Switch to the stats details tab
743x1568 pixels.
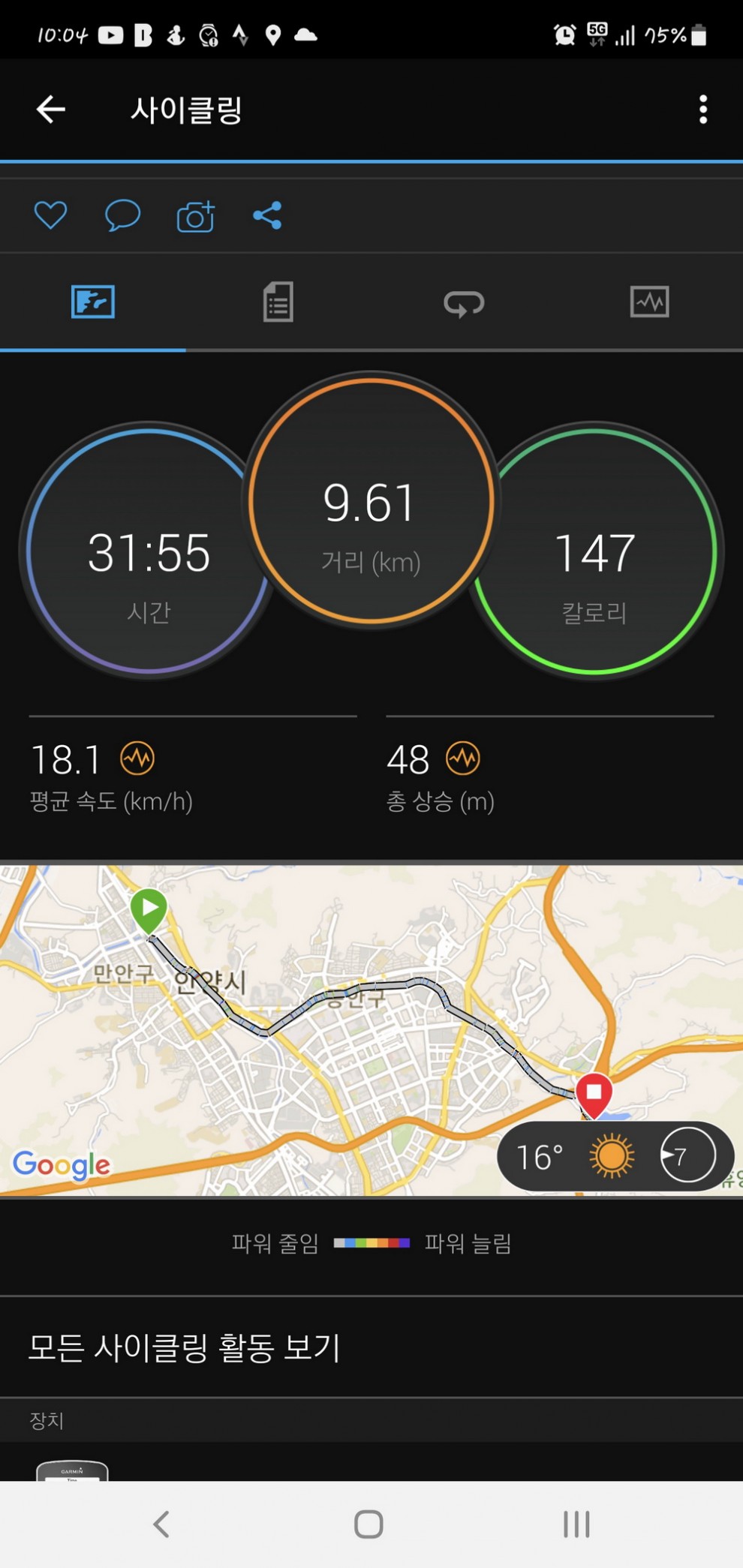278,302
